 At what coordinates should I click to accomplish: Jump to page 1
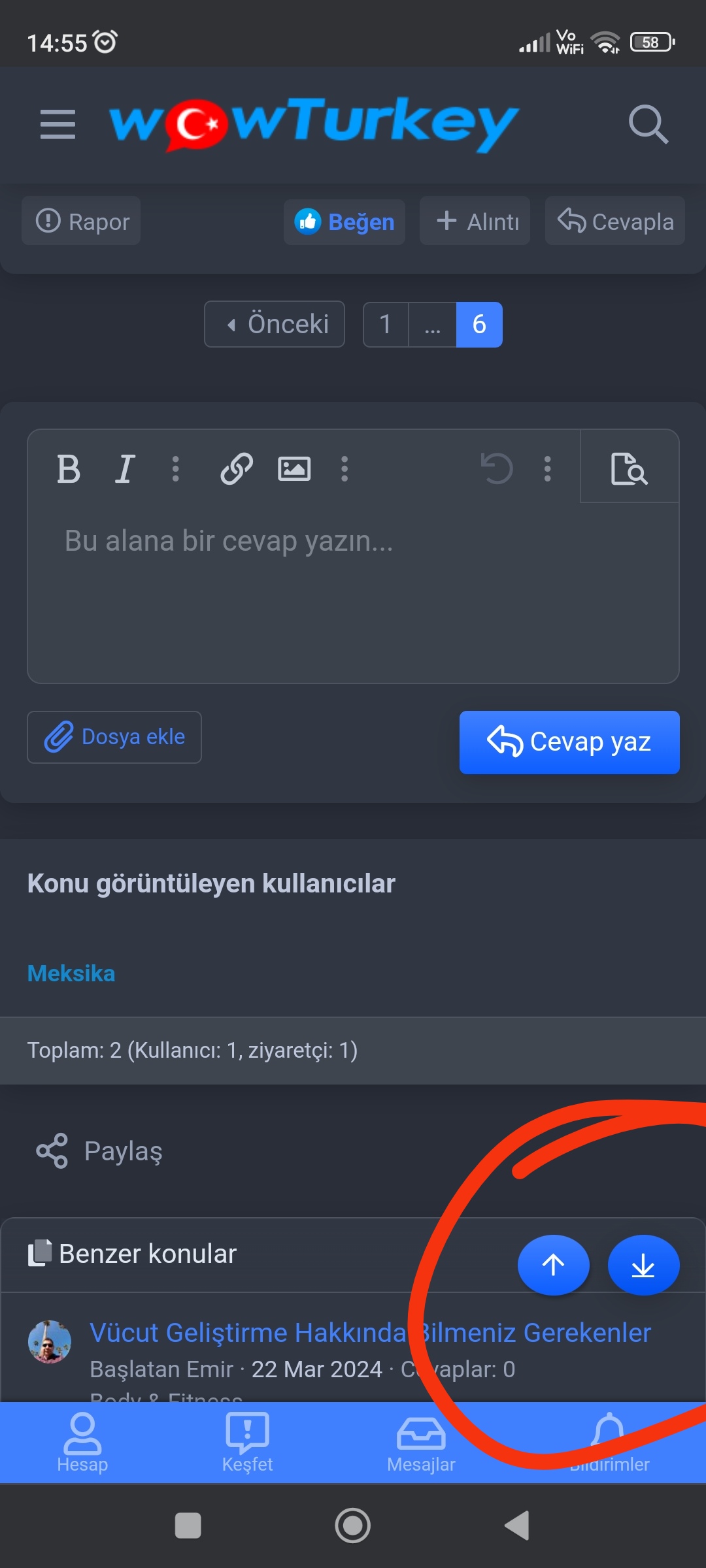pos(386,324)
